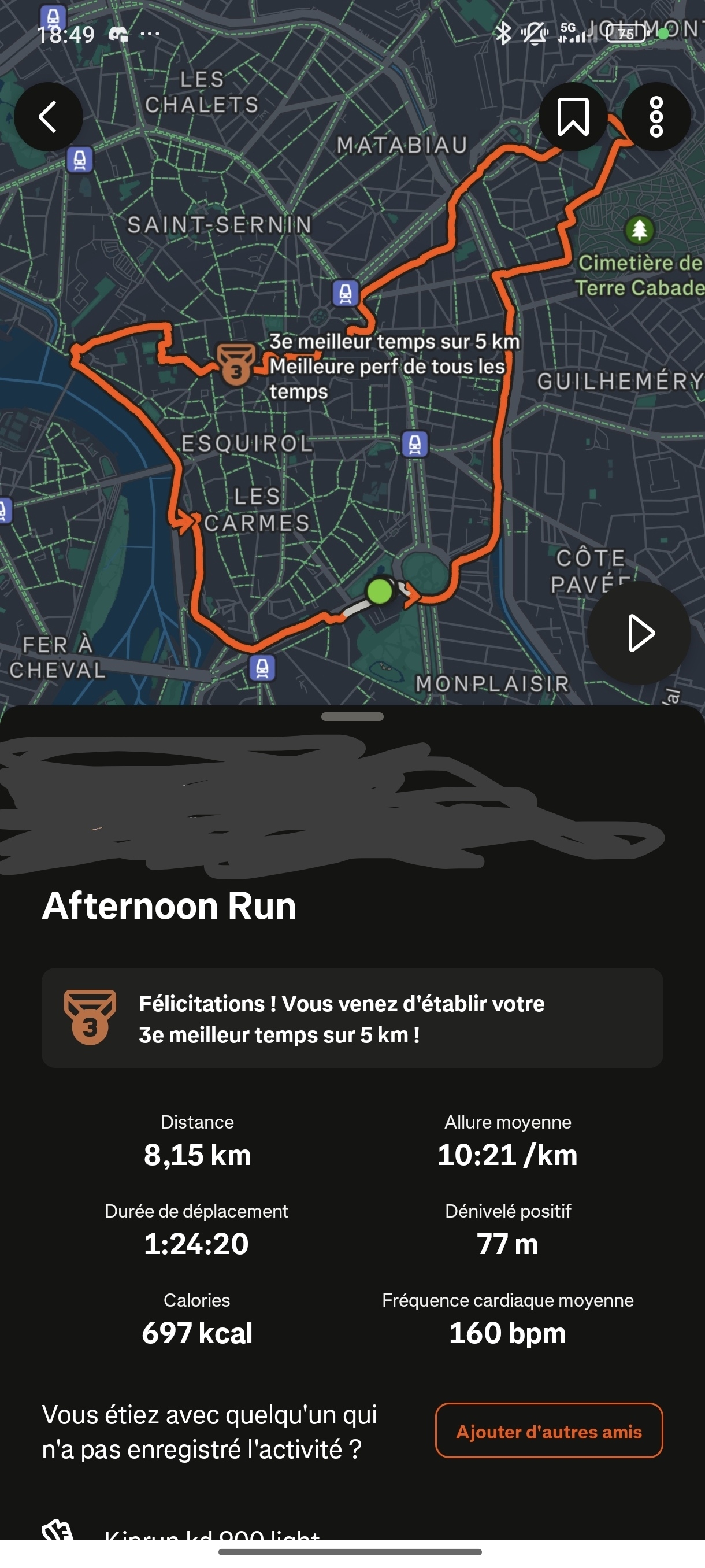Tap the bottom sheet drag handle
The width and height of the screenshot is (705, 1568).
tap(352, 716)
